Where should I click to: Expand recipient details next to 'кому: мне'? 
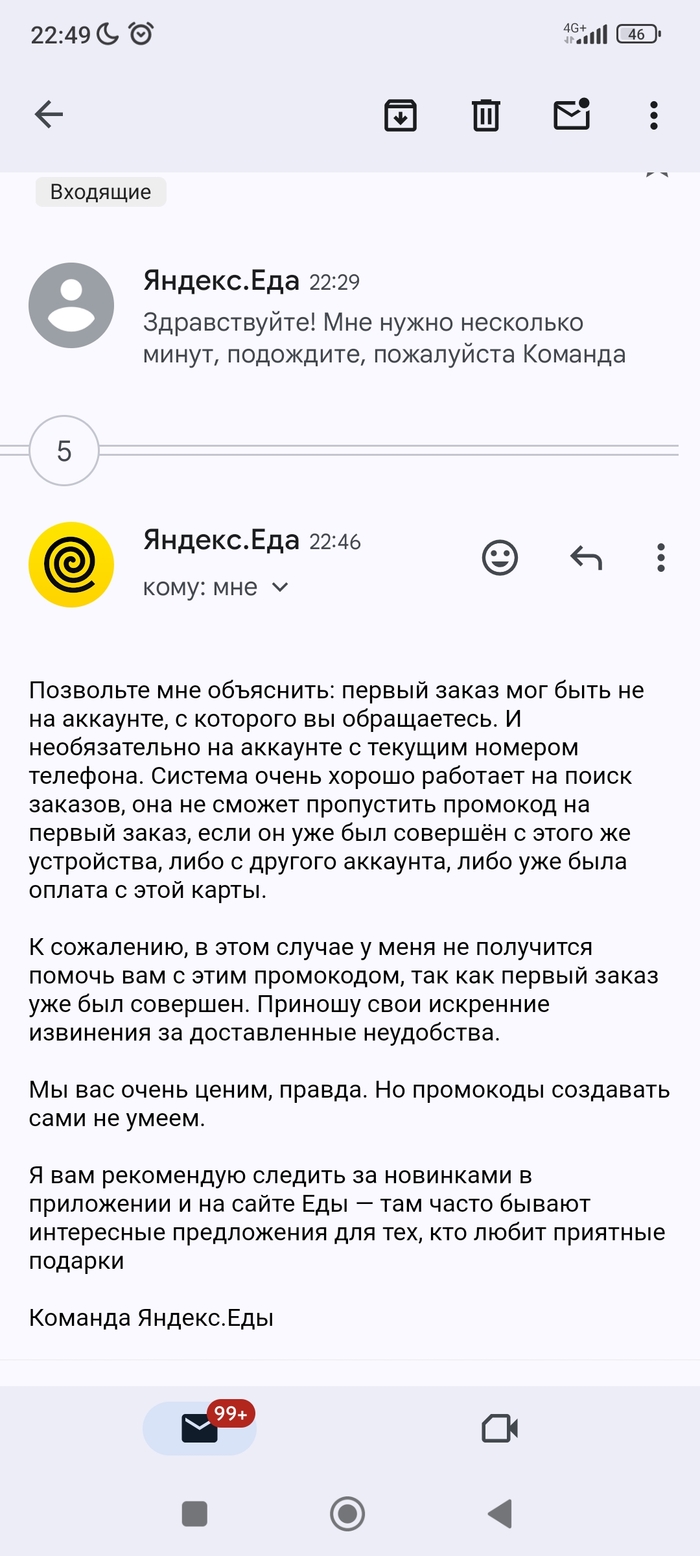pos(280,588)
